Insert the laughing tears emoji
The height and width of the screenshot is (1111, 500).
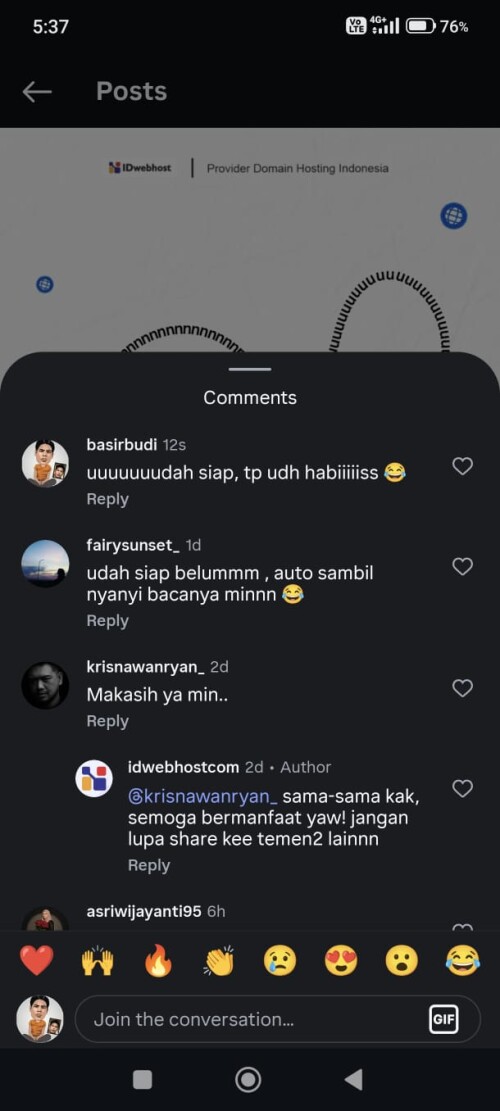click(462, 961)
